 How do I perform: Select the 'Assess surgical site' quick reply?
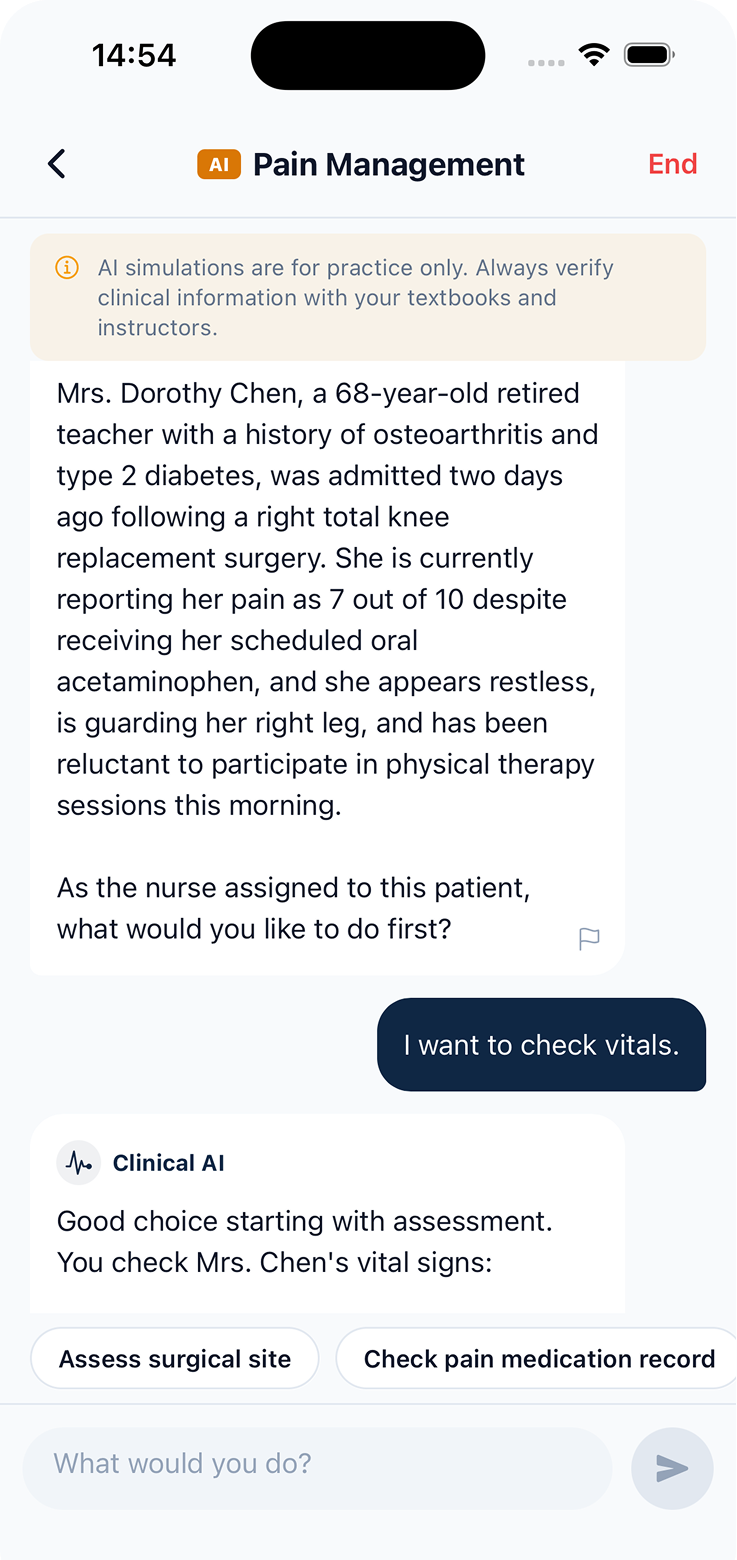174,1358
